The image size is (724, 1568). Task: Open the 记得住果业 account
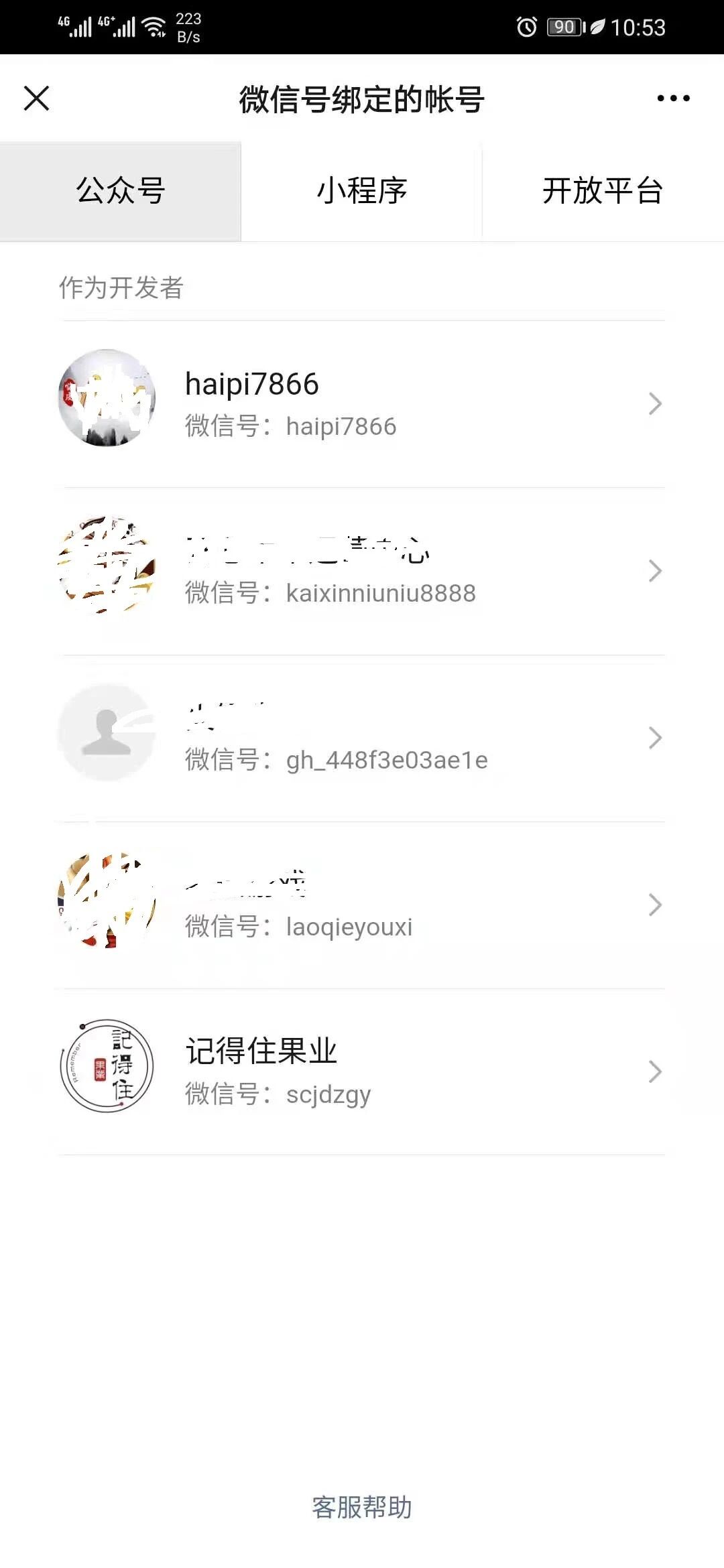pyautogui.click(x=362, y=1071)
